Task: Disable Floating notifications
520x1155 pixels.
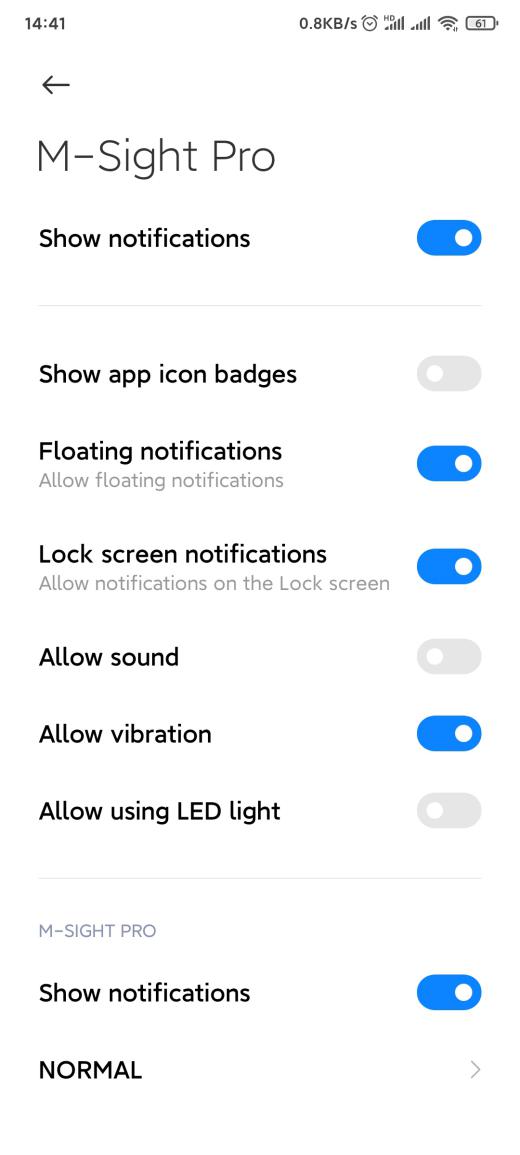Action: [x=449, y=463]
